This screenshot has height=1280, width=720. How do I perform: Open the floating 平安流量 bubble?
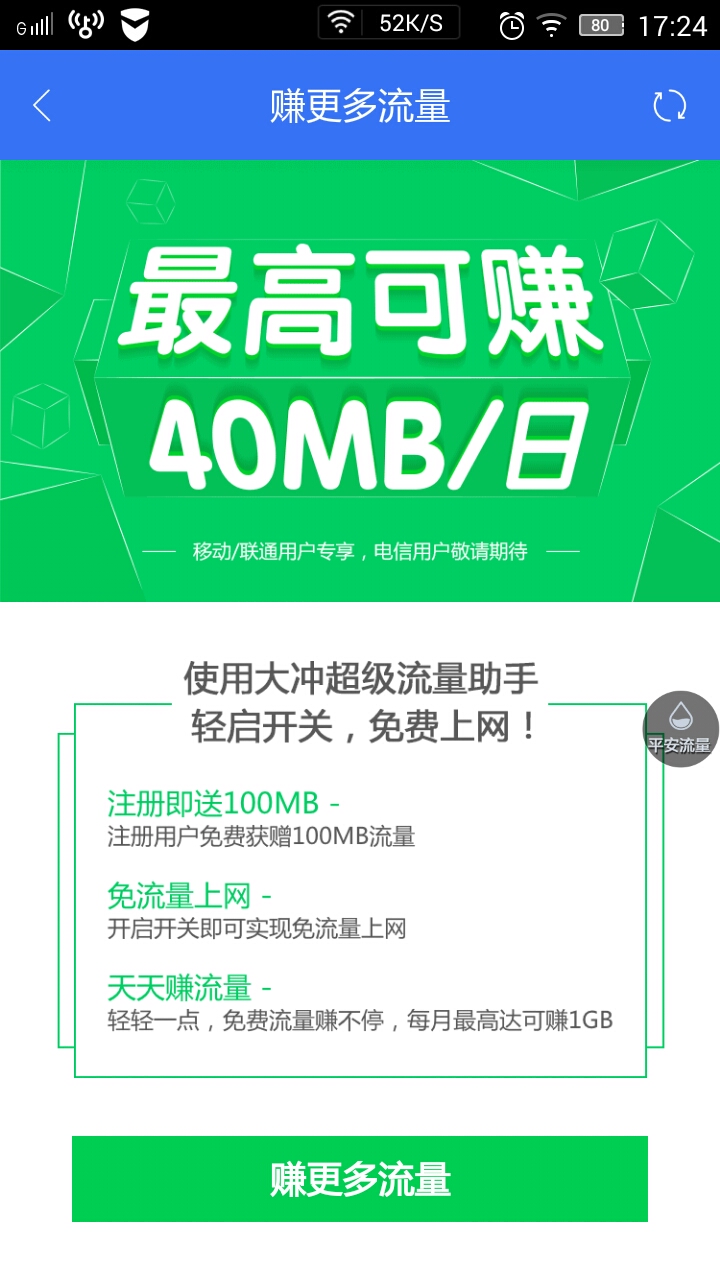tap(680, 729)
